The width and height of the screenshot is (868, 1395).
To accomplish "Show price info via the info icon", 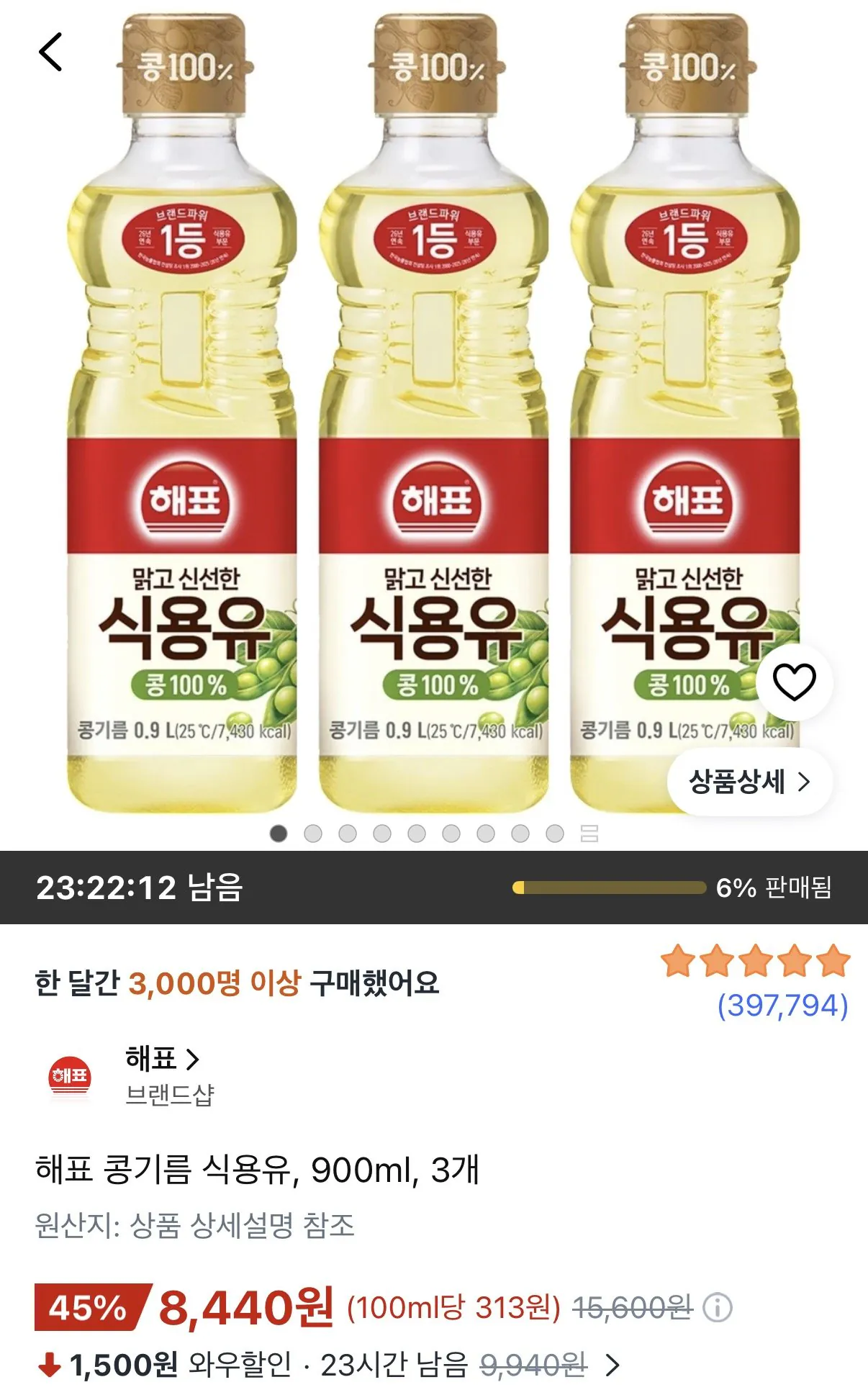I will (x=717, y=1307).
